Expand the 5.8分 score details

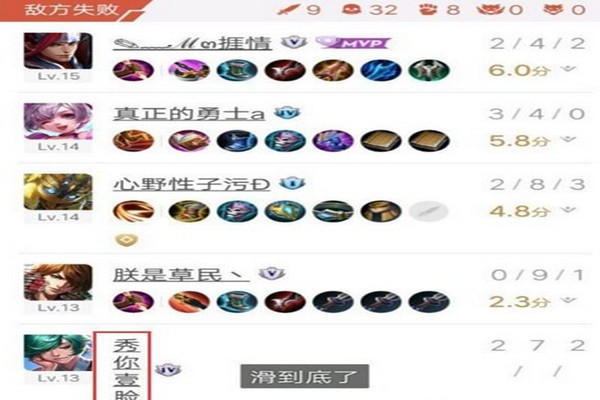[x=571, y=141]
